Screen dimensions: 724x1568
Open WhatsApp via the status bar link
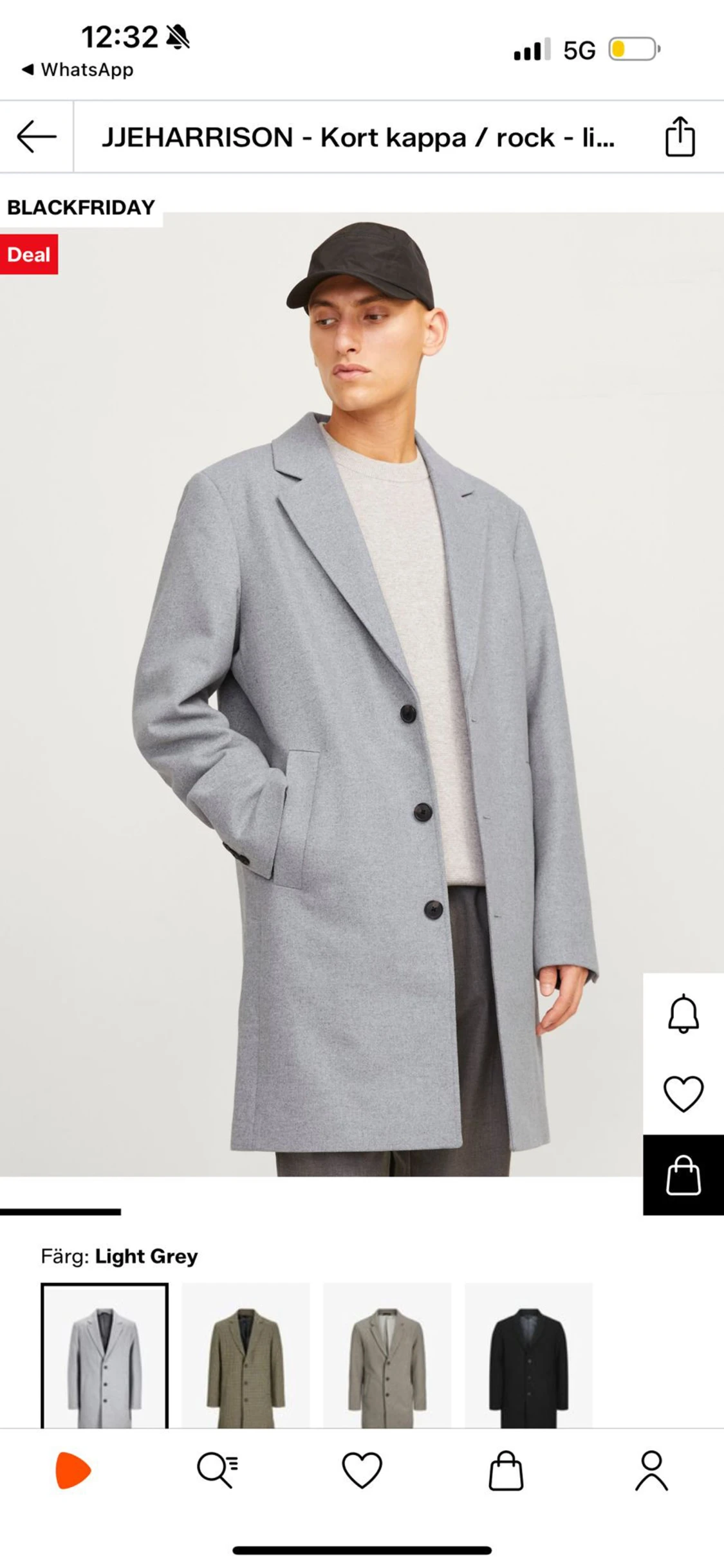click(x=77, y=69)
